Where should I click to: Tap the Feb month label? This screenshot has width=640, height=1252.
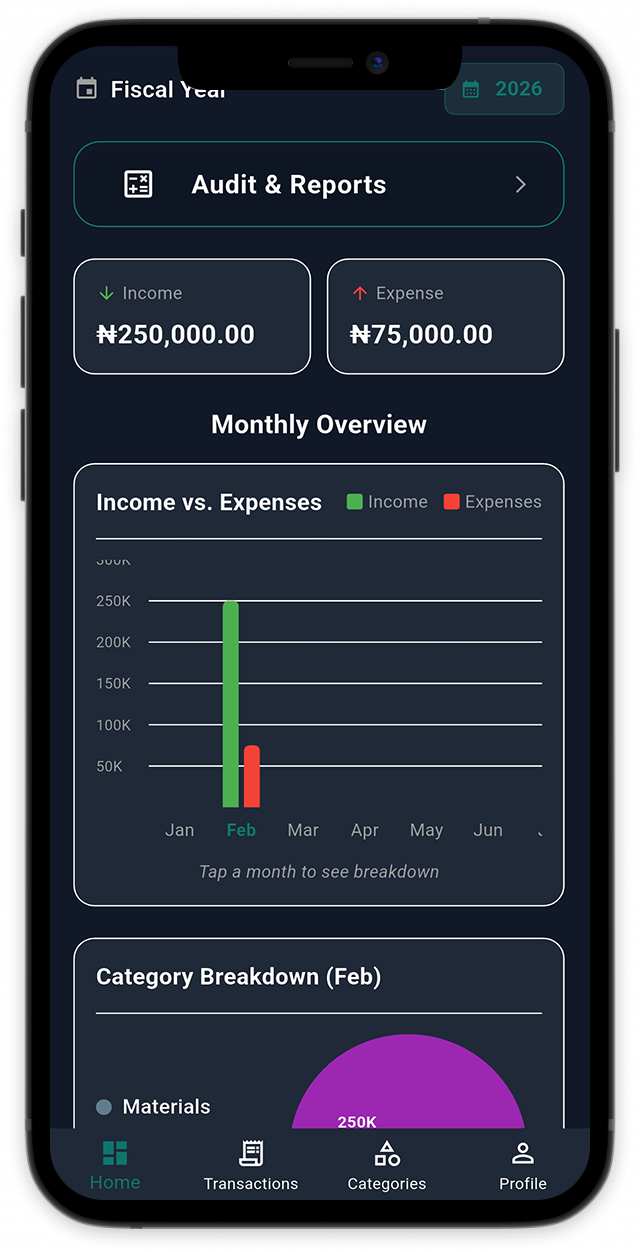coord(241,830)
